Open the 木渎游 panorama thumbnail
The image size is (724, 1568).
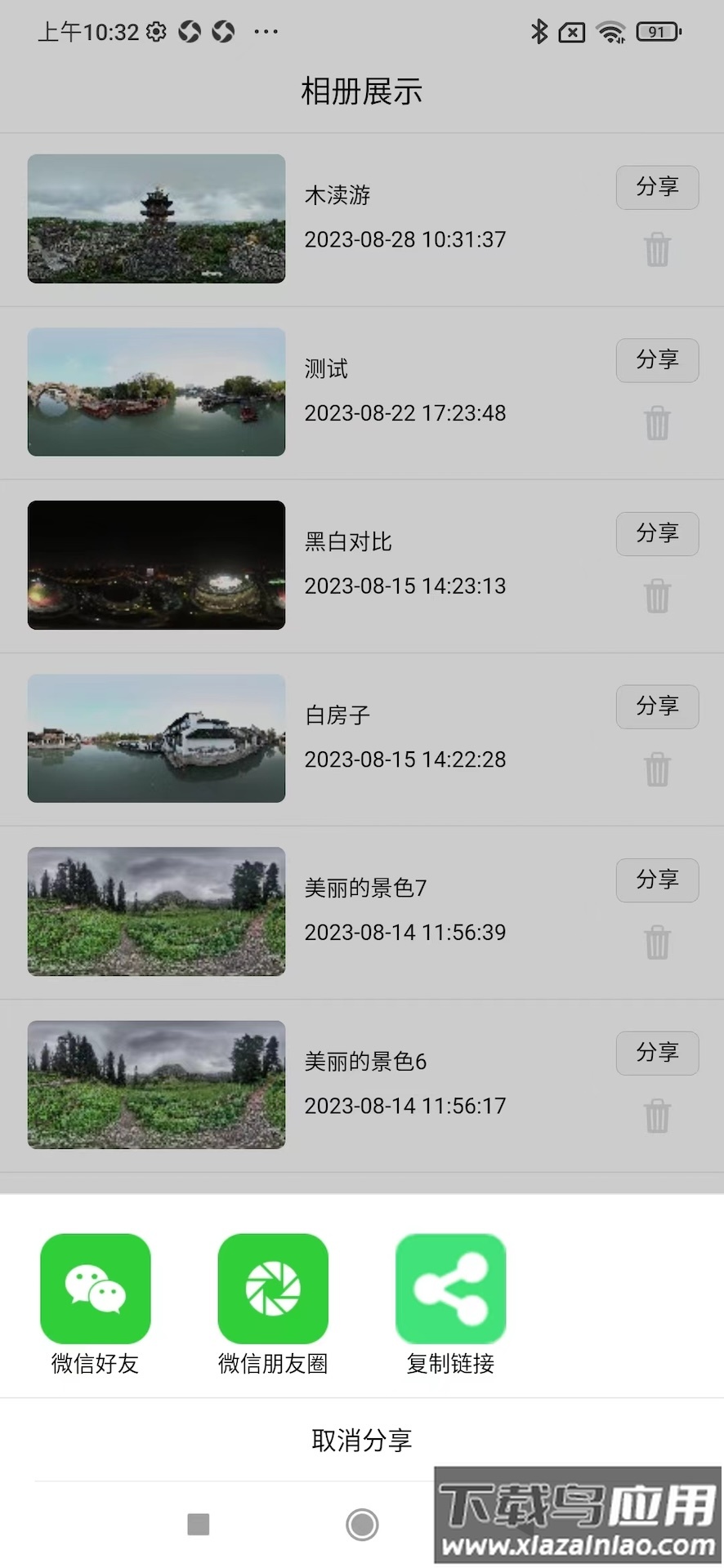(x=156, y=219)
